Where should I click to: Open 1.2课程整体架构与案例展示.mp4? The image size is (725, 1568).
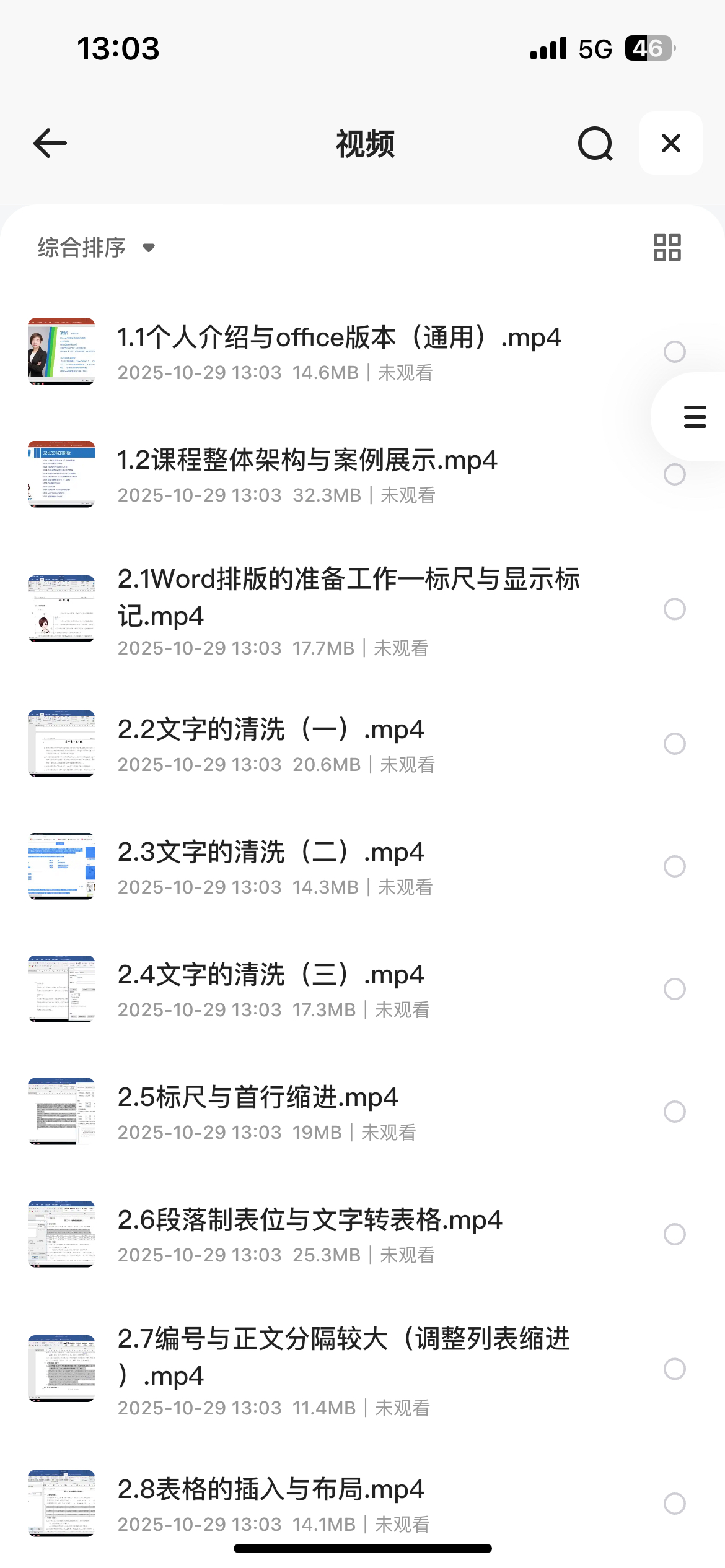tap(307, 461)
